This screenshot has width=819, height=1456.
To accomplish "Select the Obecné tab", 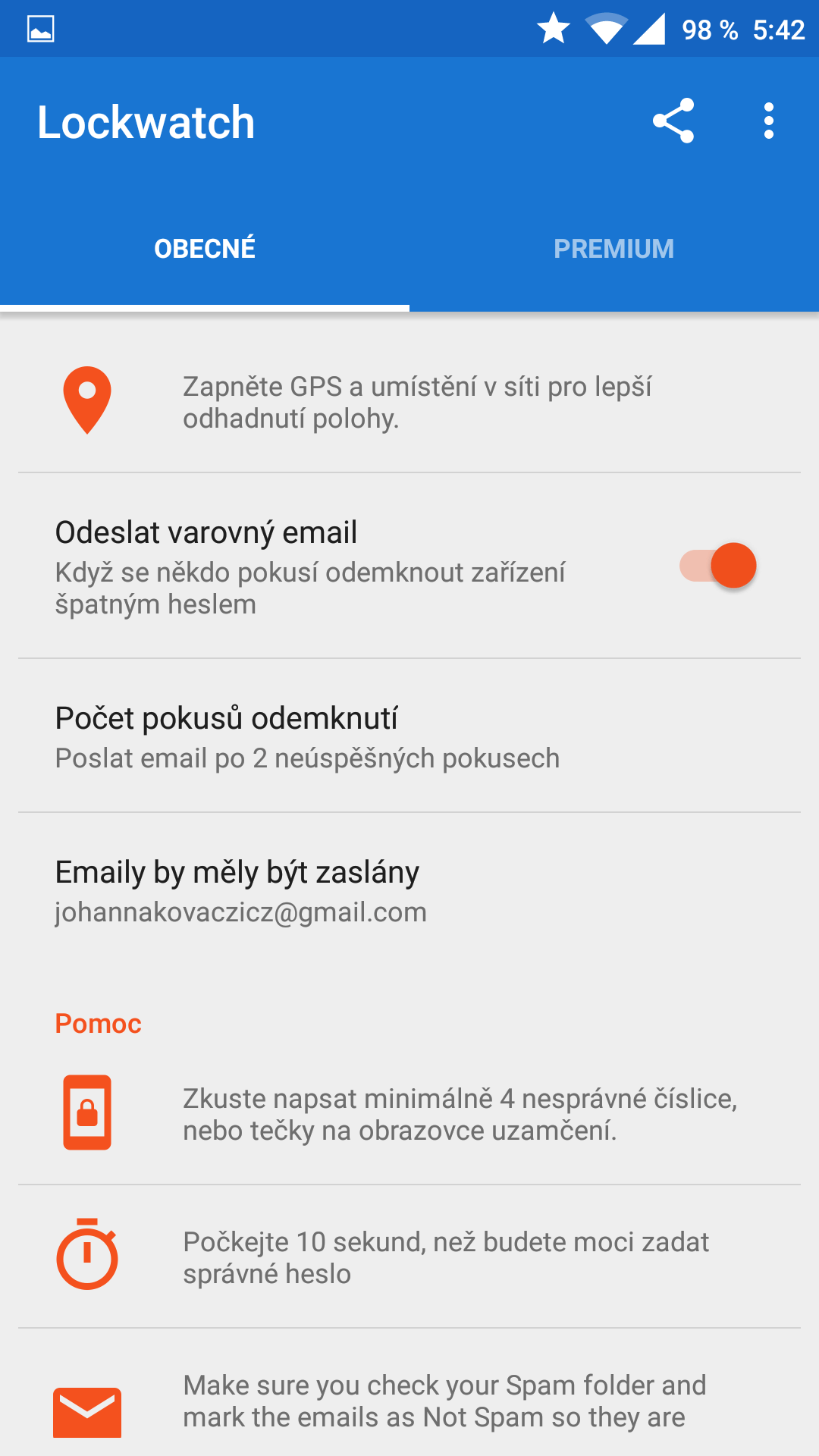I will coord(205,249).
